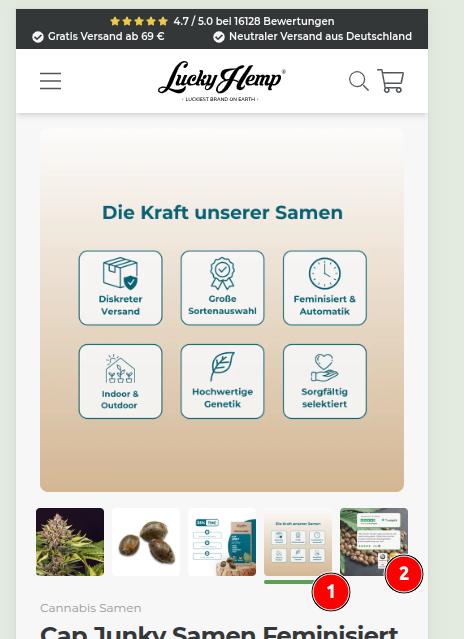Open the Cannabis Samen category link
464x639 pixels.
pos(91,608)
